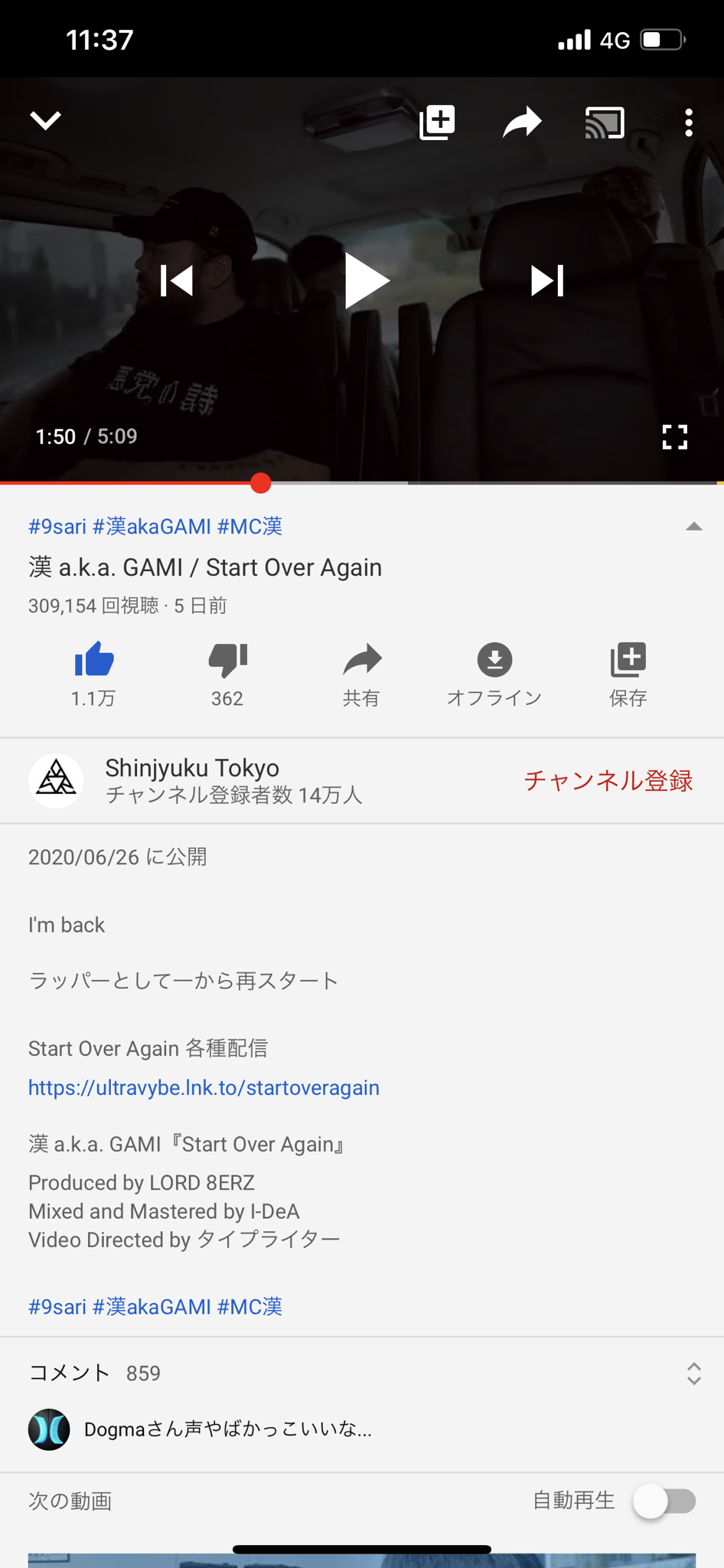This screenshot has width=724, height=1568.
Task: Play the paused video
Action: pos(367,281)
